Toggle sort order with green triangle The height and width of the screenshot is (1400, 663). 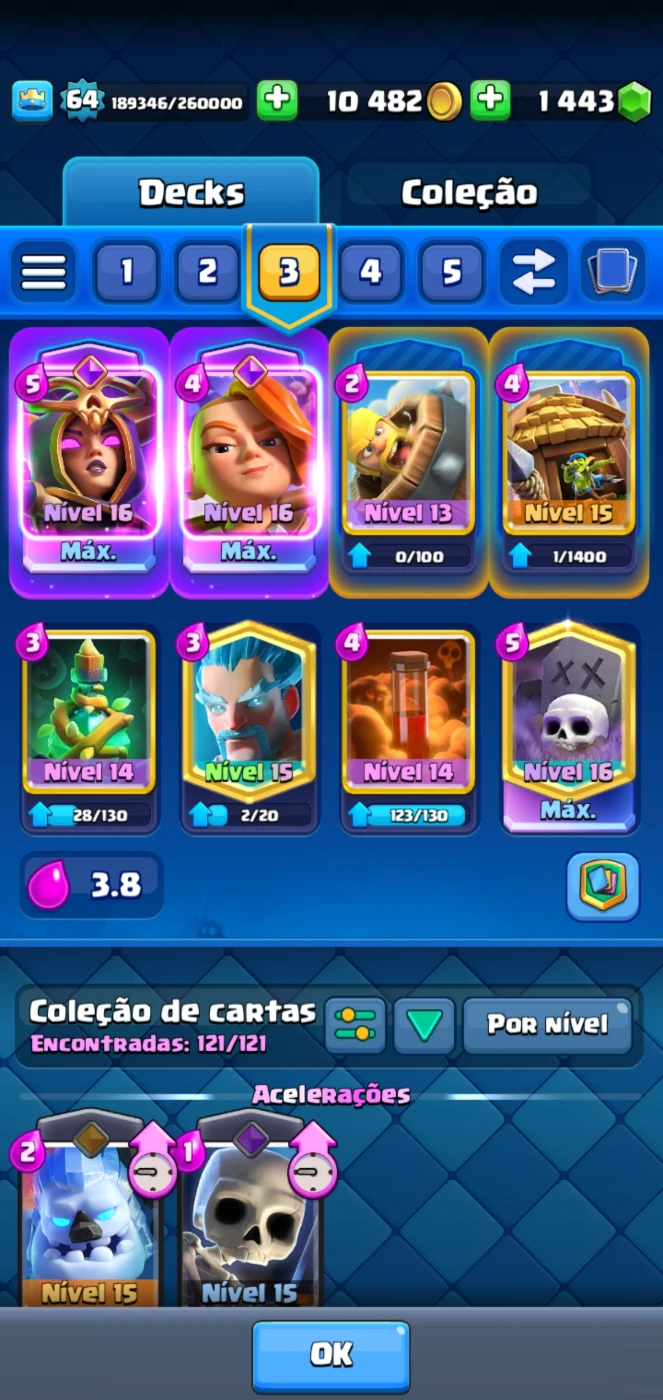pyautogui.click(x=424, y=1025)
